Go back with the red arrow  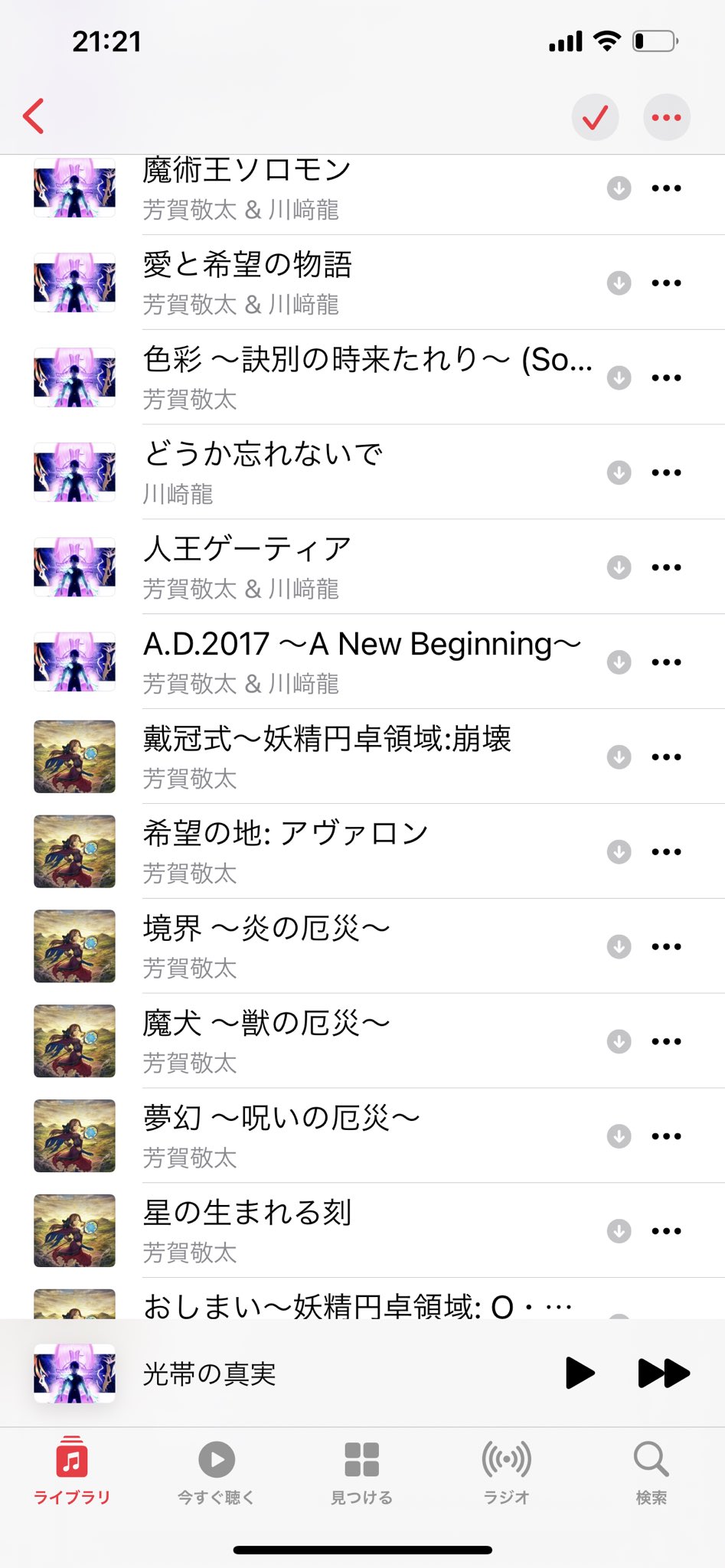click(x=34, y=117)
